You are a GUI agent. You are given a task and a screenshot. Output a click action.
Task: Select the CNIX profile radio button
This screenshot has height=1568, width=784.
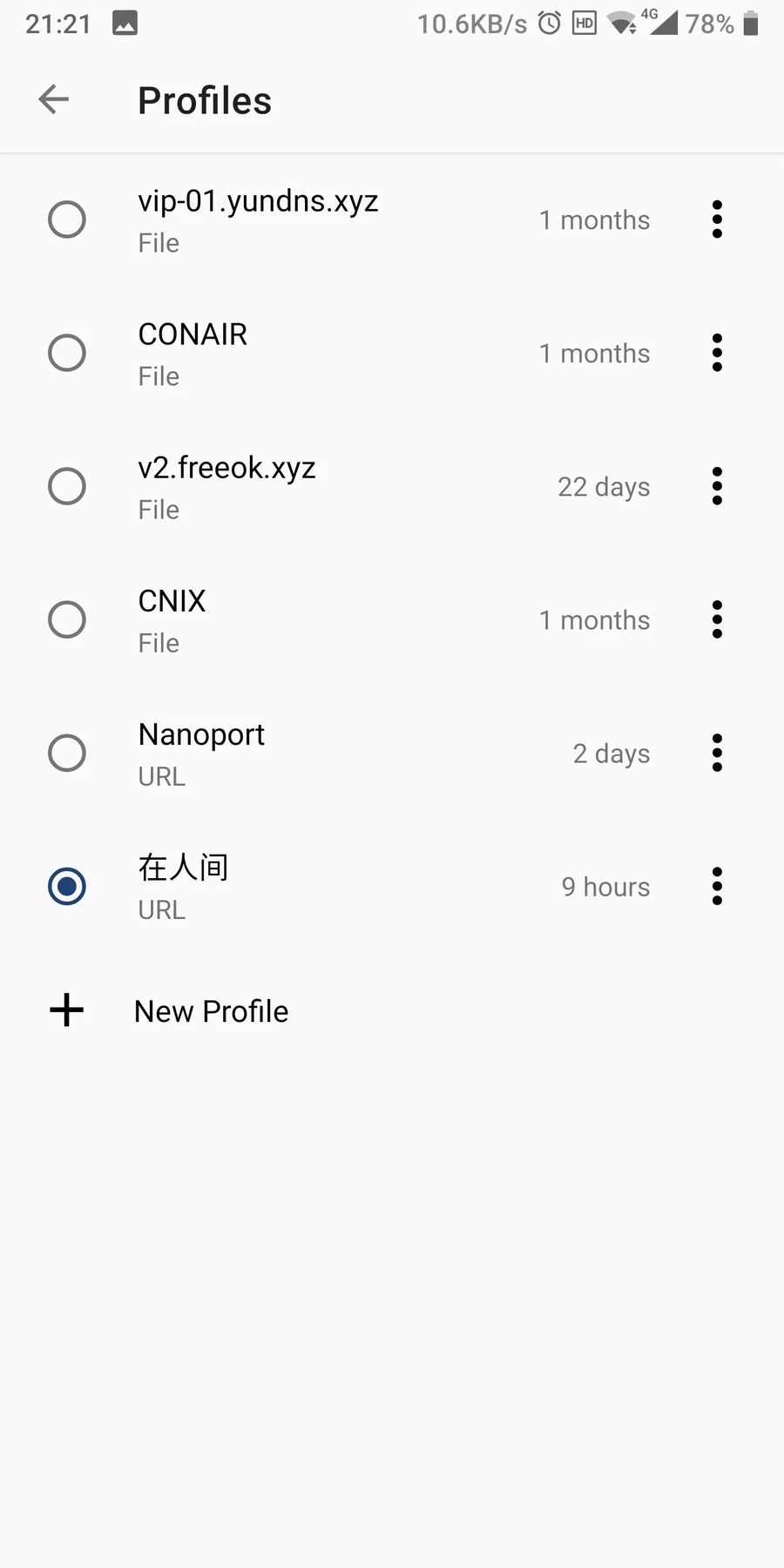click(x=67, y=619)
